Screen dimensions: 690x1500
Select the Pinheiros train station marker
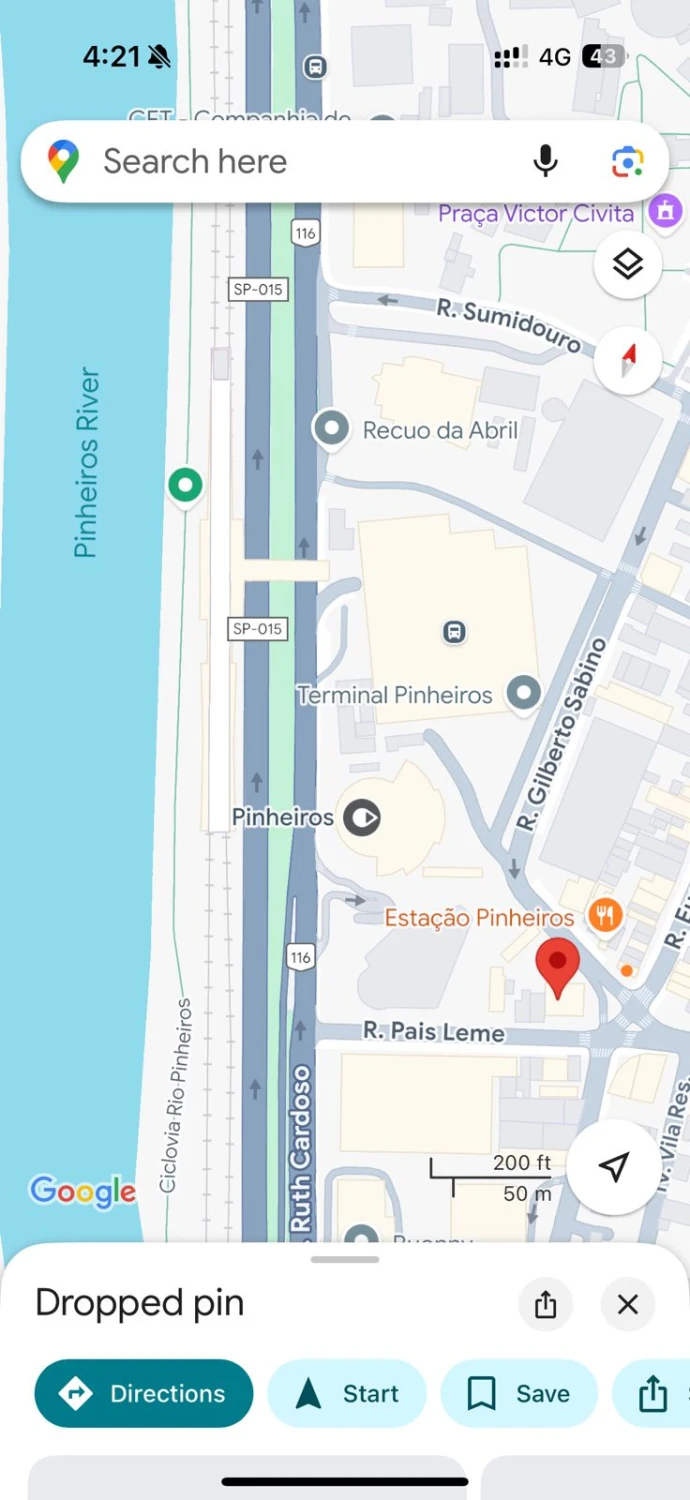(x=362, y=818)
